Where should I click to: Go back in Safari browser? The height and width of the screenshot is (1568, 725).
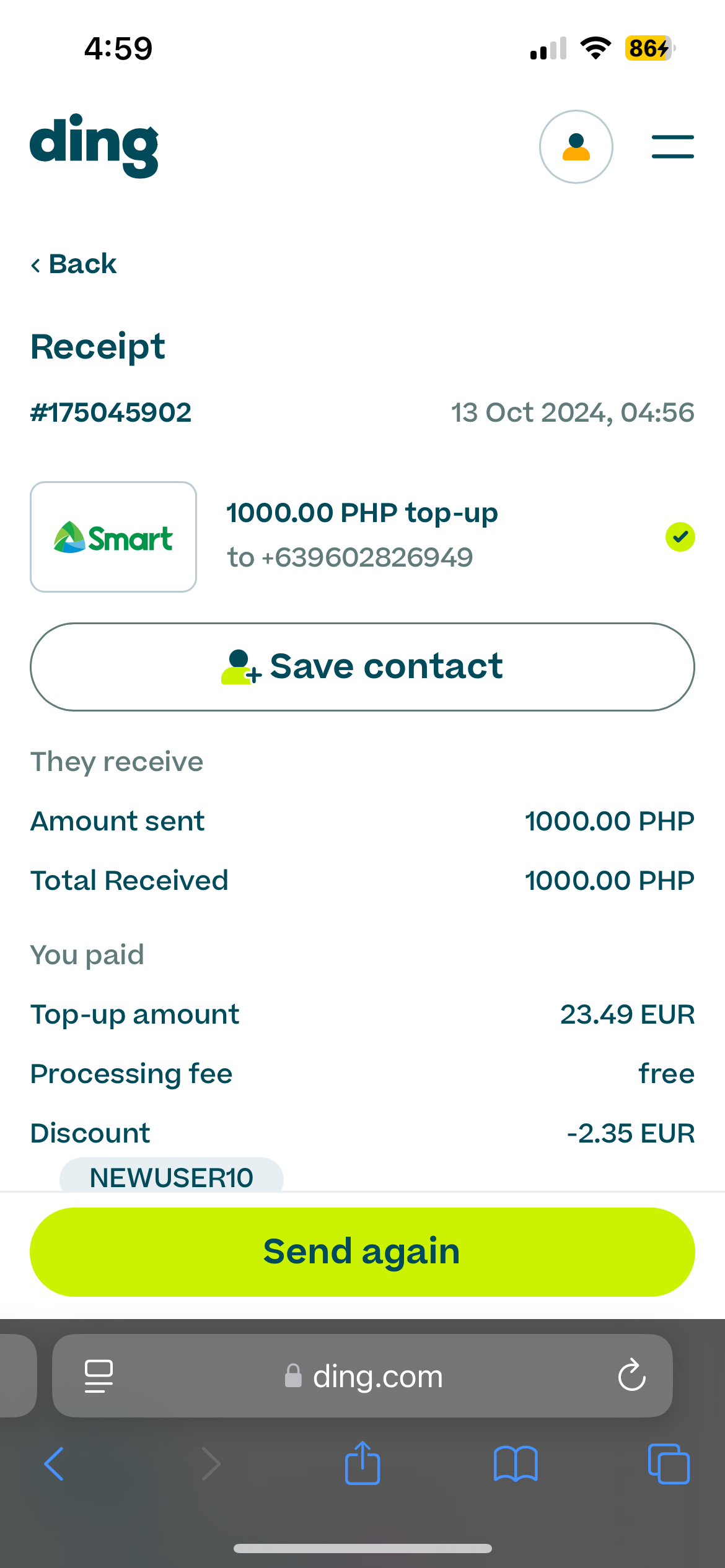[x=54, y=1464]
